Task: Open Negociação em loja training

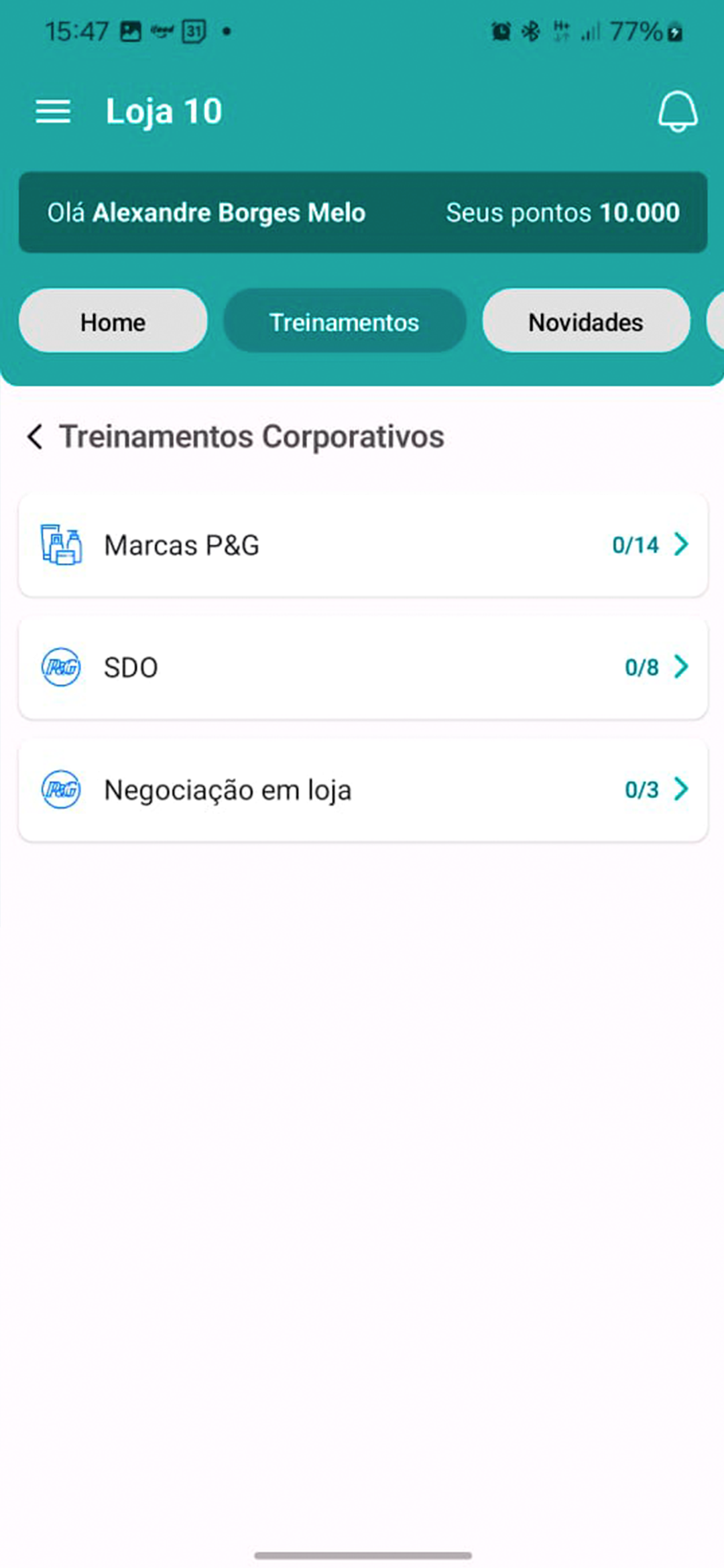Action: [x=363, y=790]
